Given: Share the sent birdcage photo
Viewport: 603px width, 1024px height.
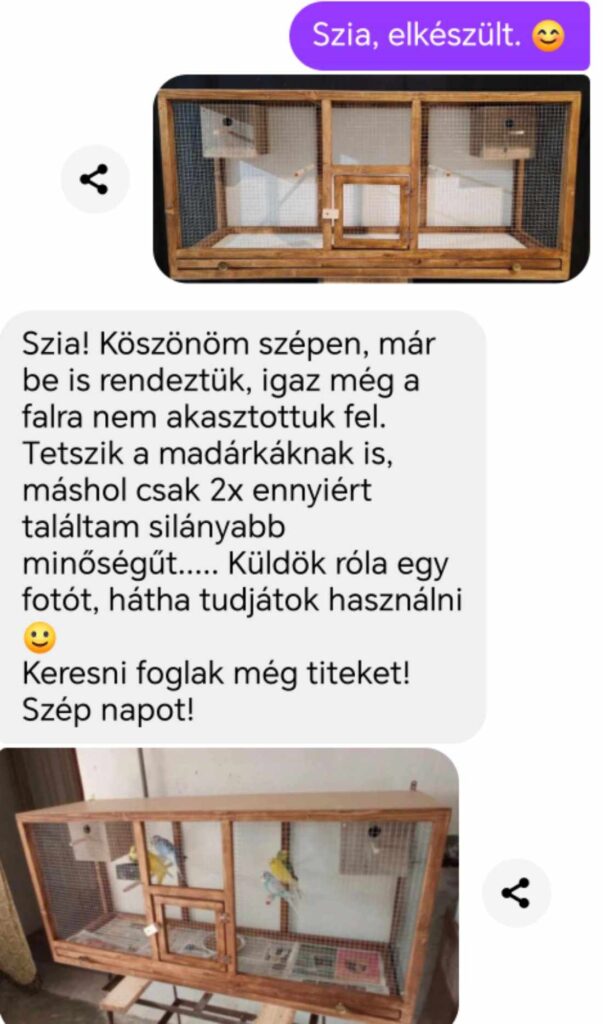Looking at the screenshot, I should (95, 180).
